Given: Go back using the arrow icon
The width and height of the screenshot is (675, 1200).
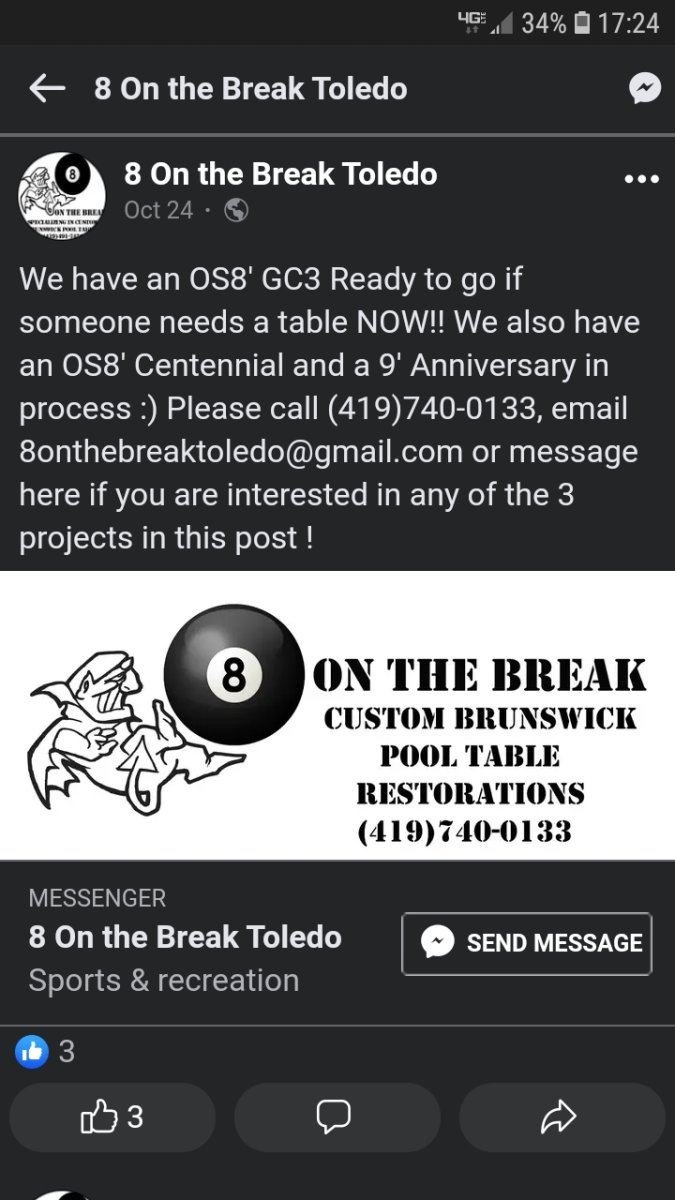Looking at the screenshot, I should 47,89.
